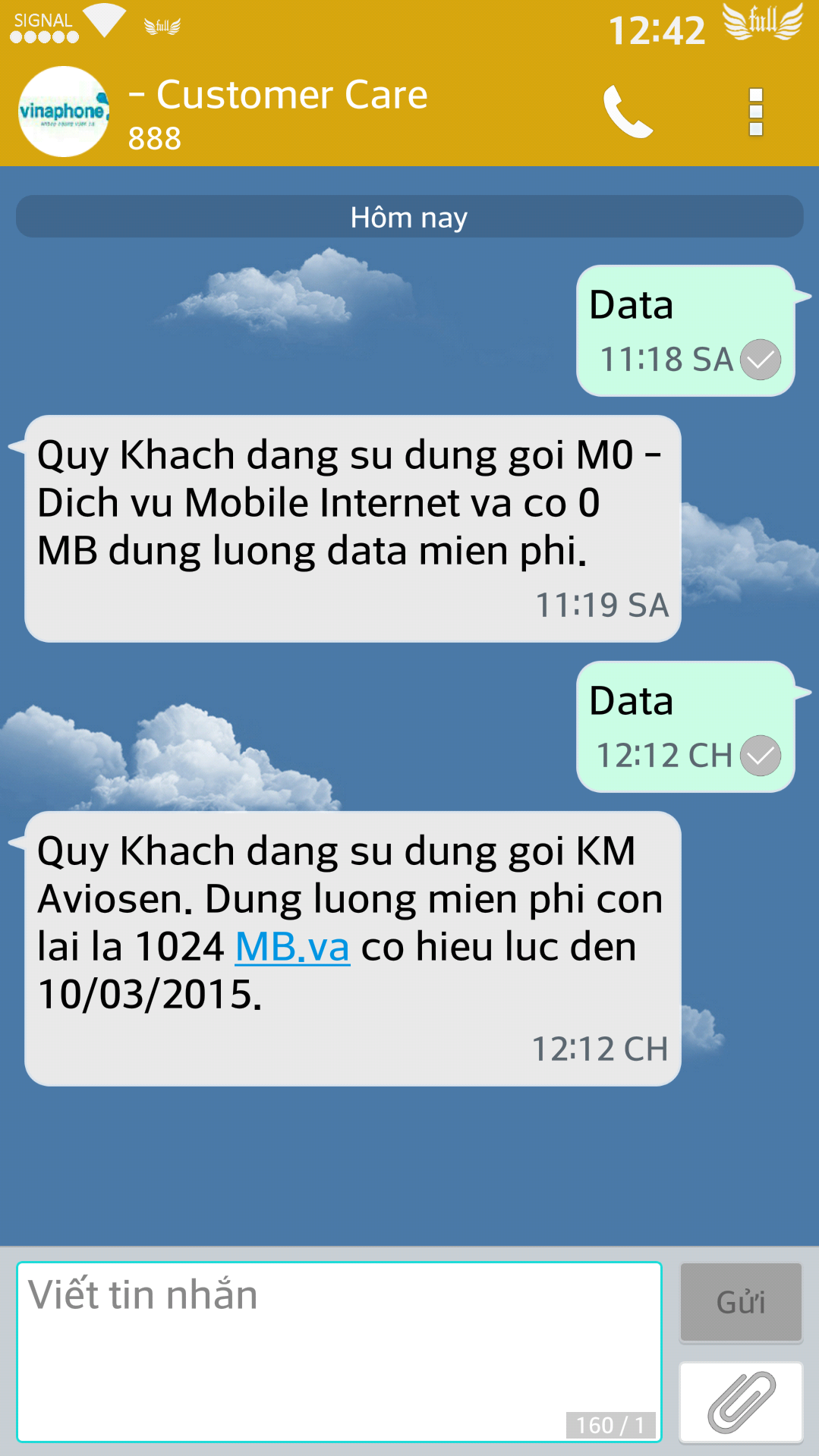
Task: Attach a file with paperclip icon
Action: [740, 1401]
